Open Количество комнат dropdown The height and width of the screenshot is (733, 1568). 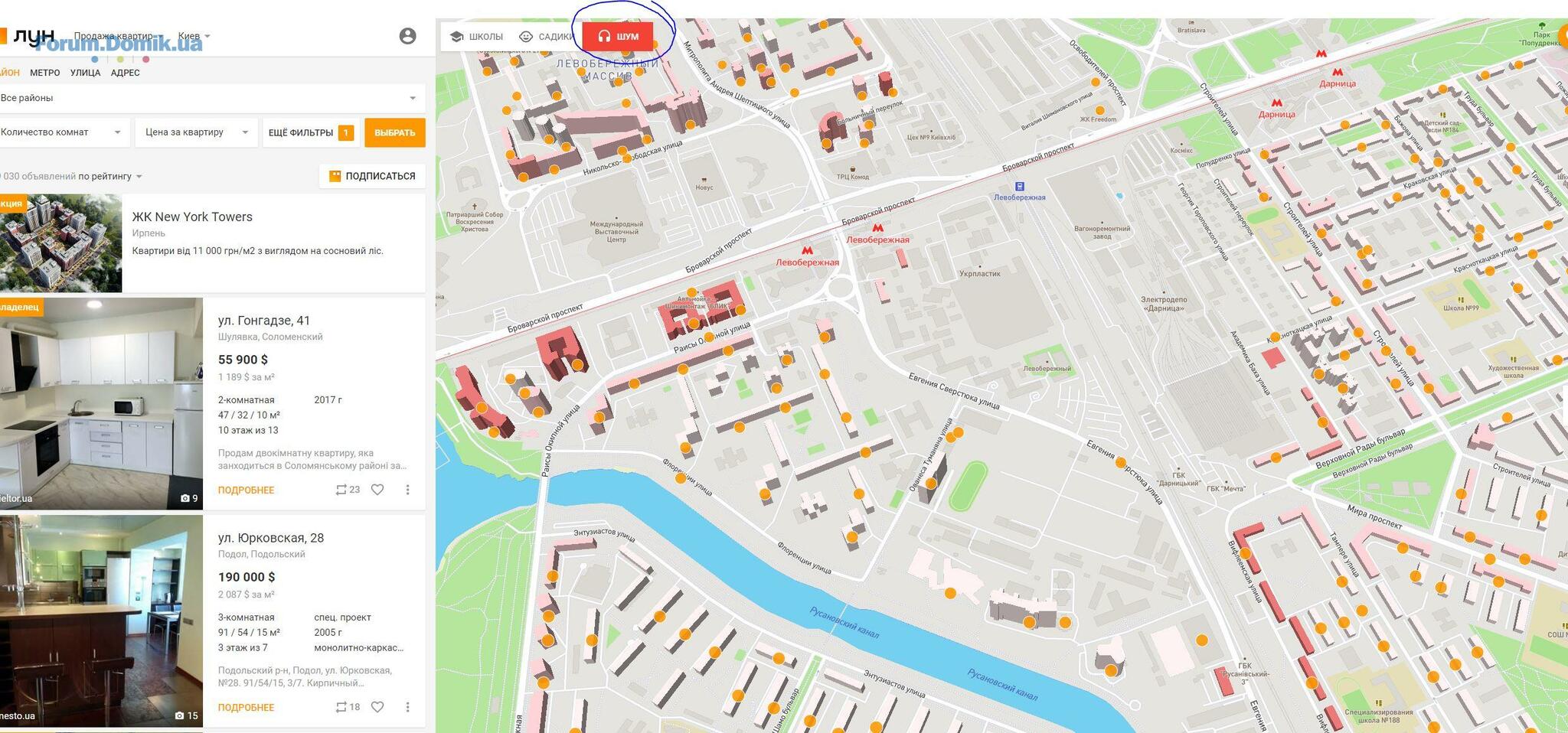click(x=61, y=132)
